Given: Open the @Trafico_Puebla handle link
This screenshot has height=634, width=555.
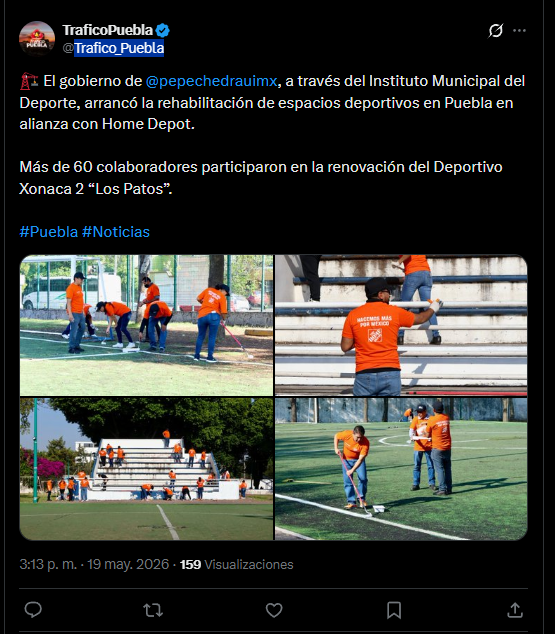Looking at the screenshot, I should [x=113, y=48].
